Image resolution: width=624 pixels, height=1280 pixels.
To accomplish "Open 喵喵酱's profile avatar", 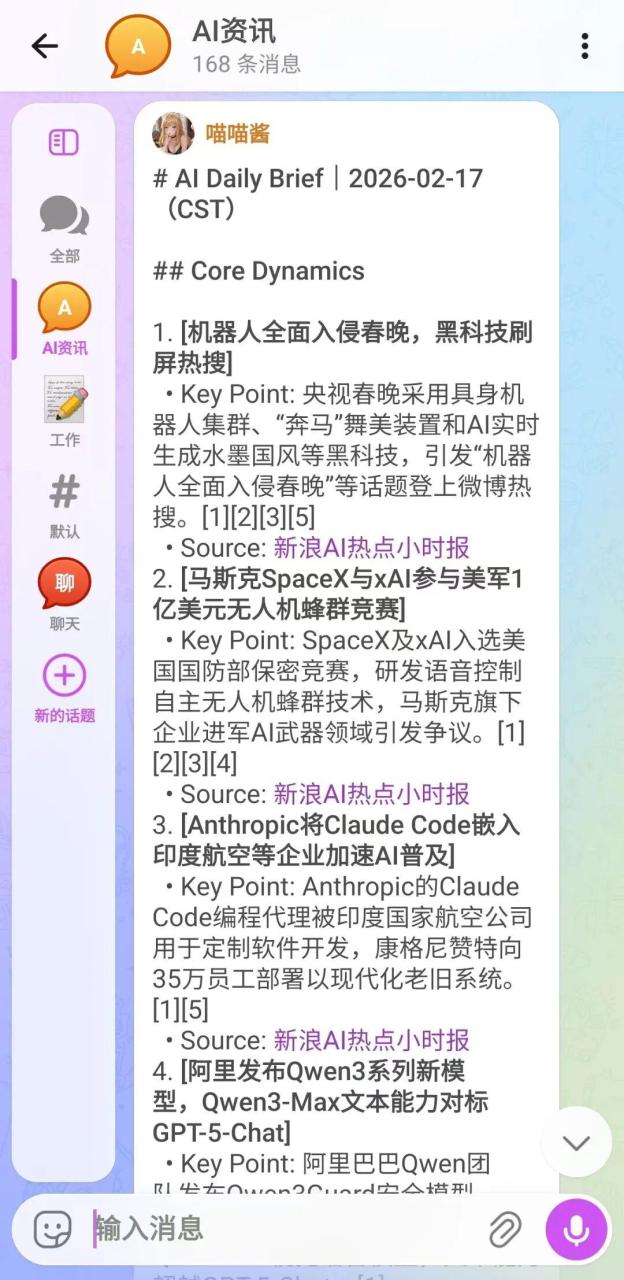I will (173, 133).
